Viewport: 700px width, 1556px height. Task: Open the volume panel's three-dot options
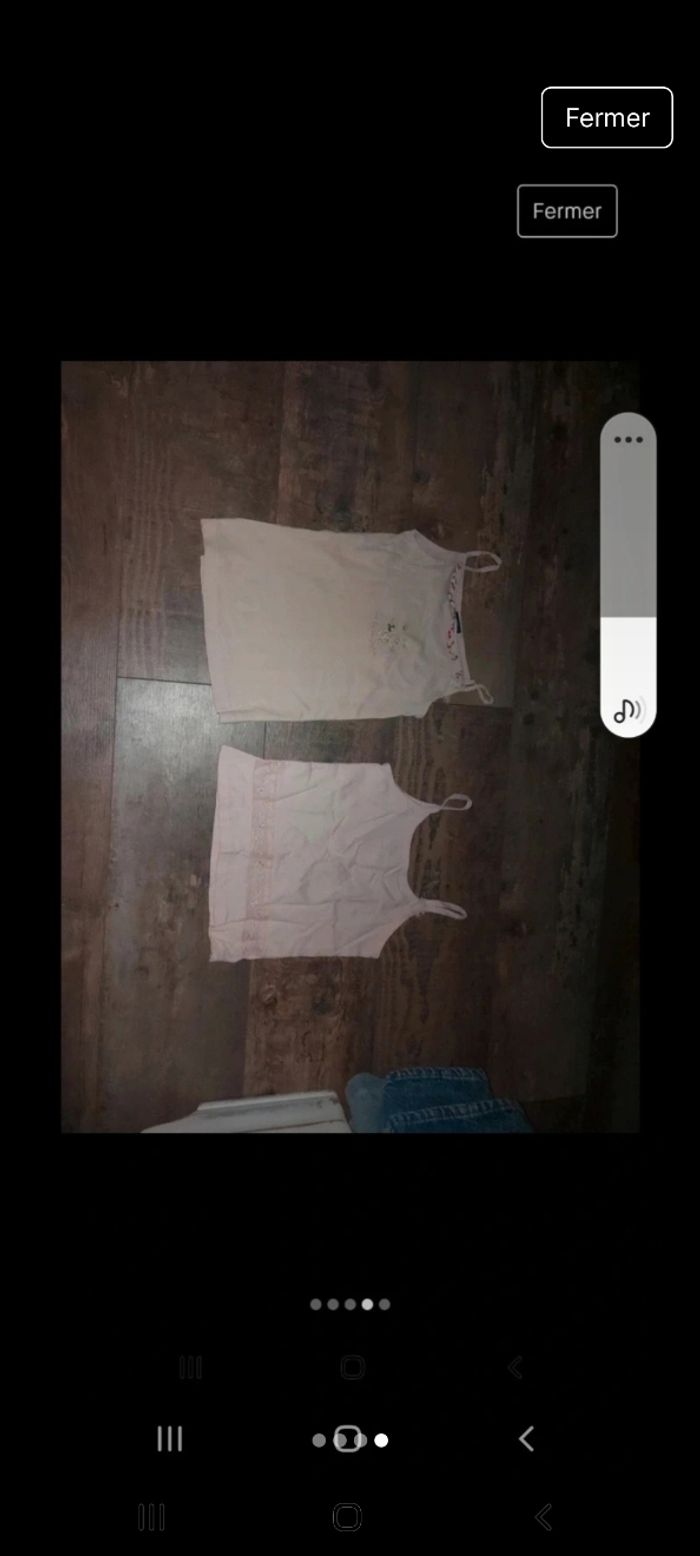pyautogui.click(x=628, y=440)
